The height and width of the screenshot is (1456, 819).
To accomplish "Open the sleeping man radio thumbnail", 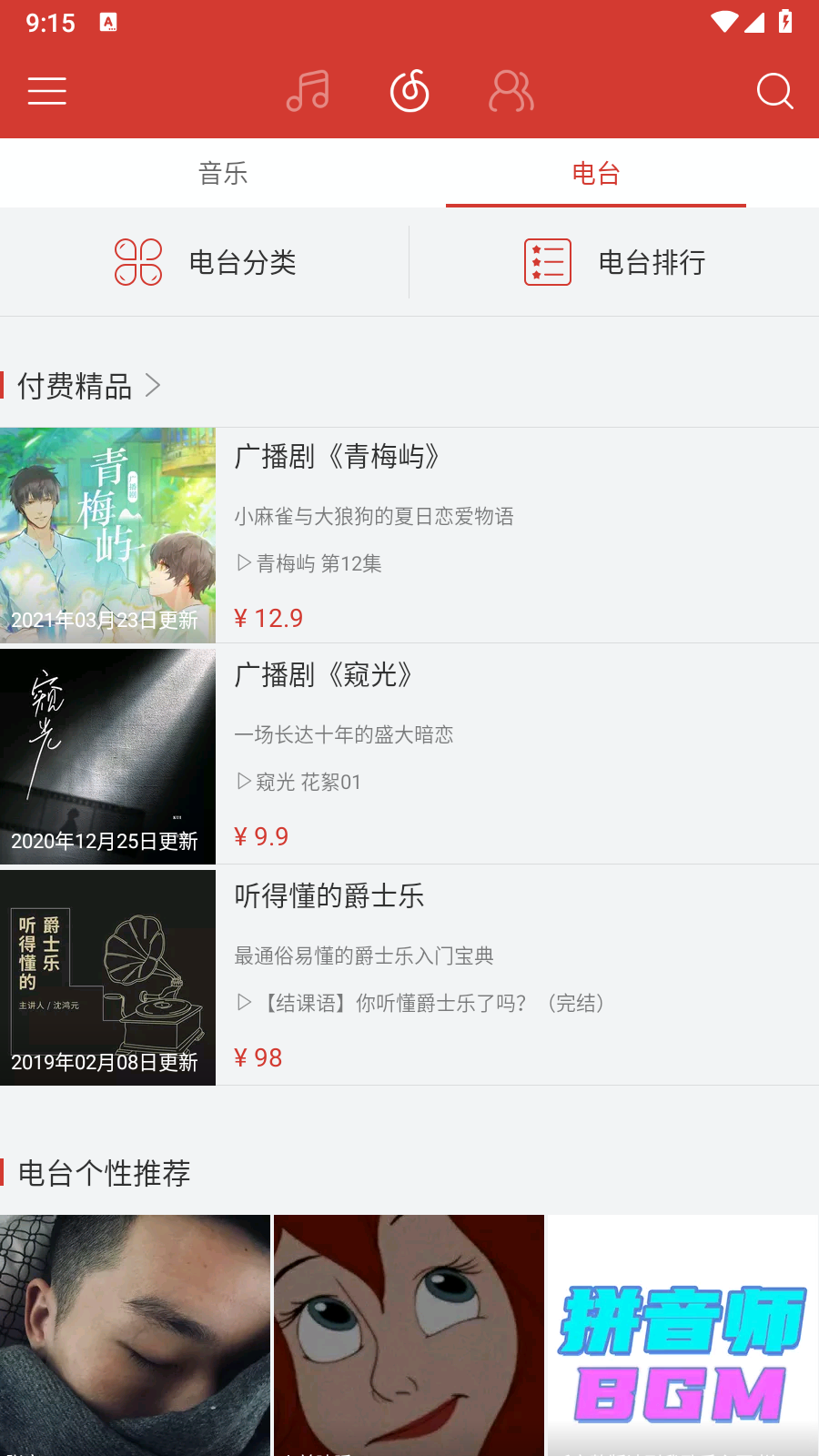I will (x=135, y=1335).
